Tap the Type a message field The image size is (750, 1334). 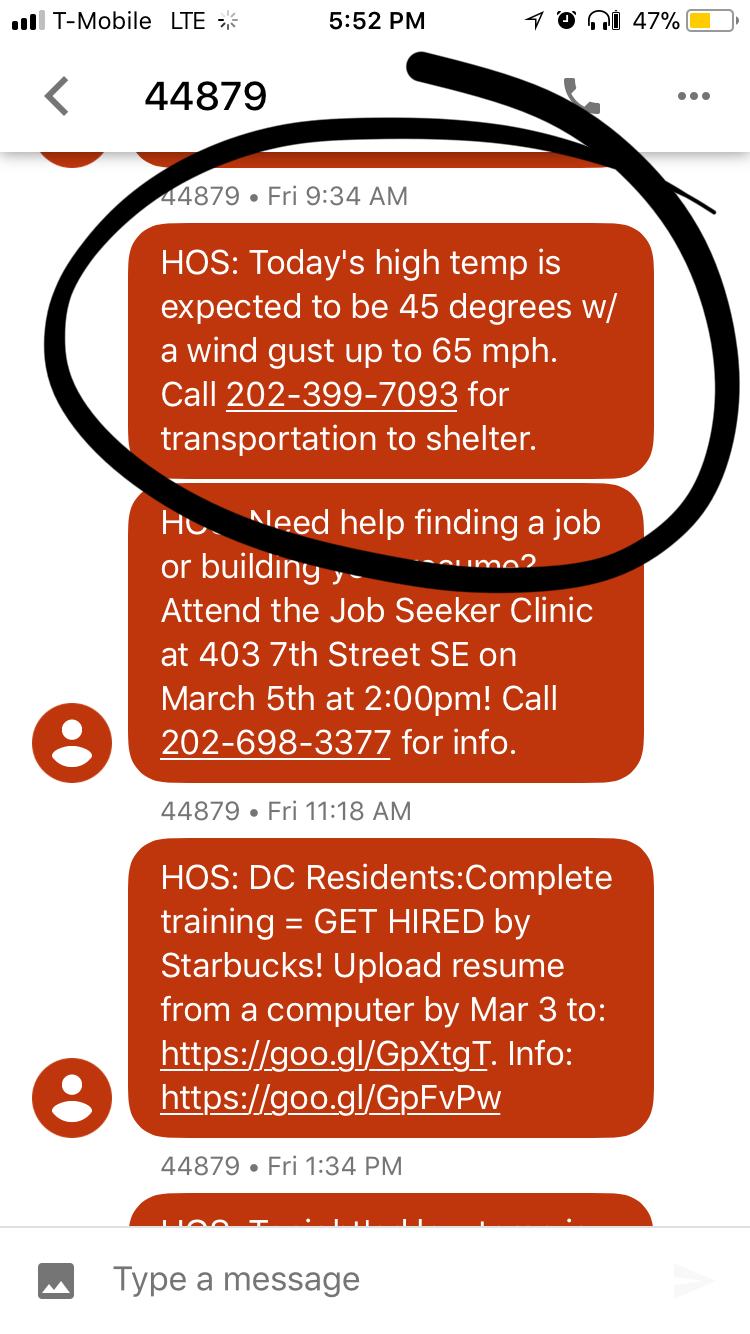[380, 1279]
